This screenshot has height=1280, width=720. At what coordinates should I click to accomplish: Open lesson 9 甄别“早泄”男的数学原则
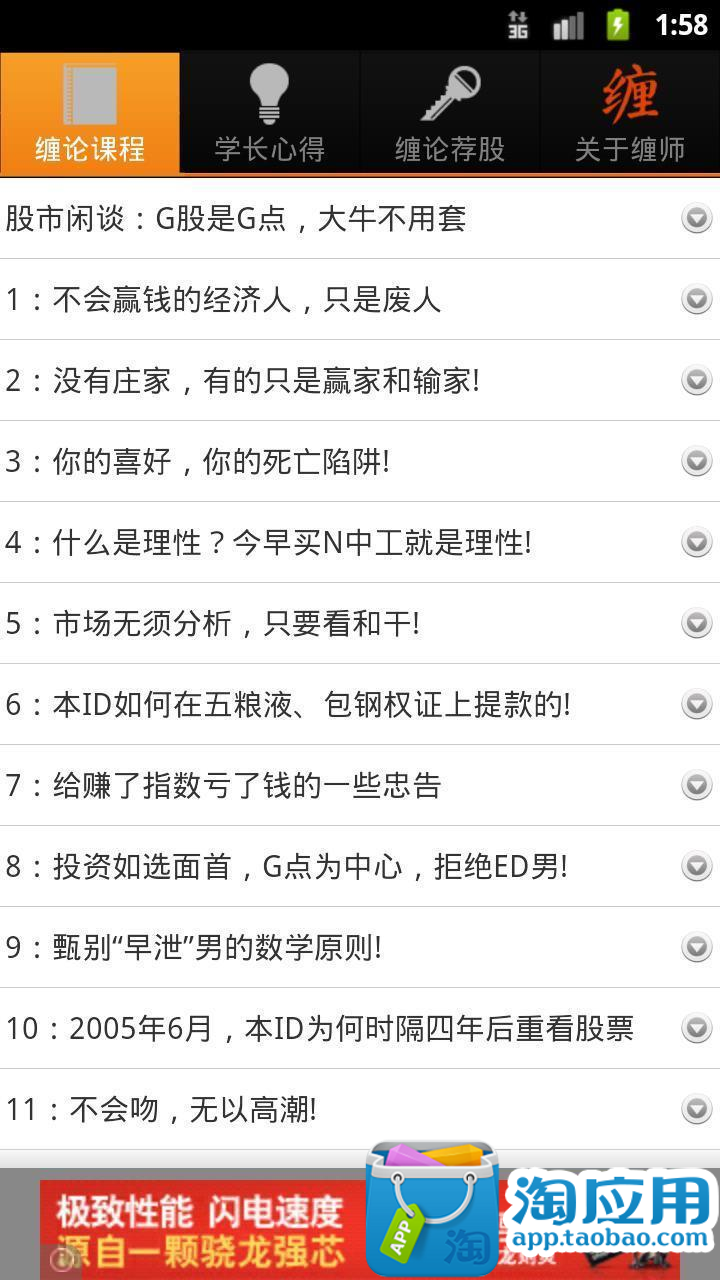coord(340,947)
